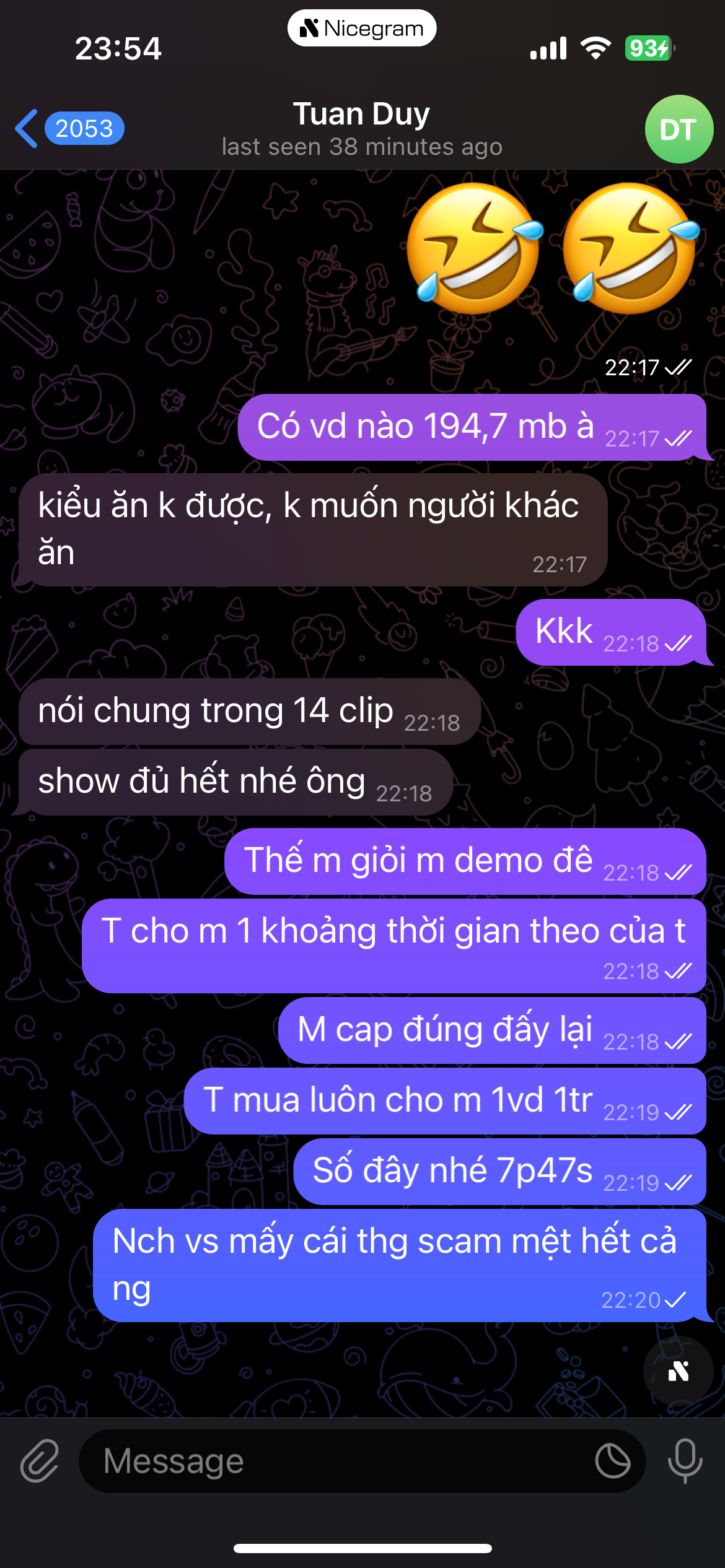Image resolution: width=725 pixels, height=1568 pixels.
Task: Open the Nicegram floating assistant button
Action: click(x=679, y=1372)
